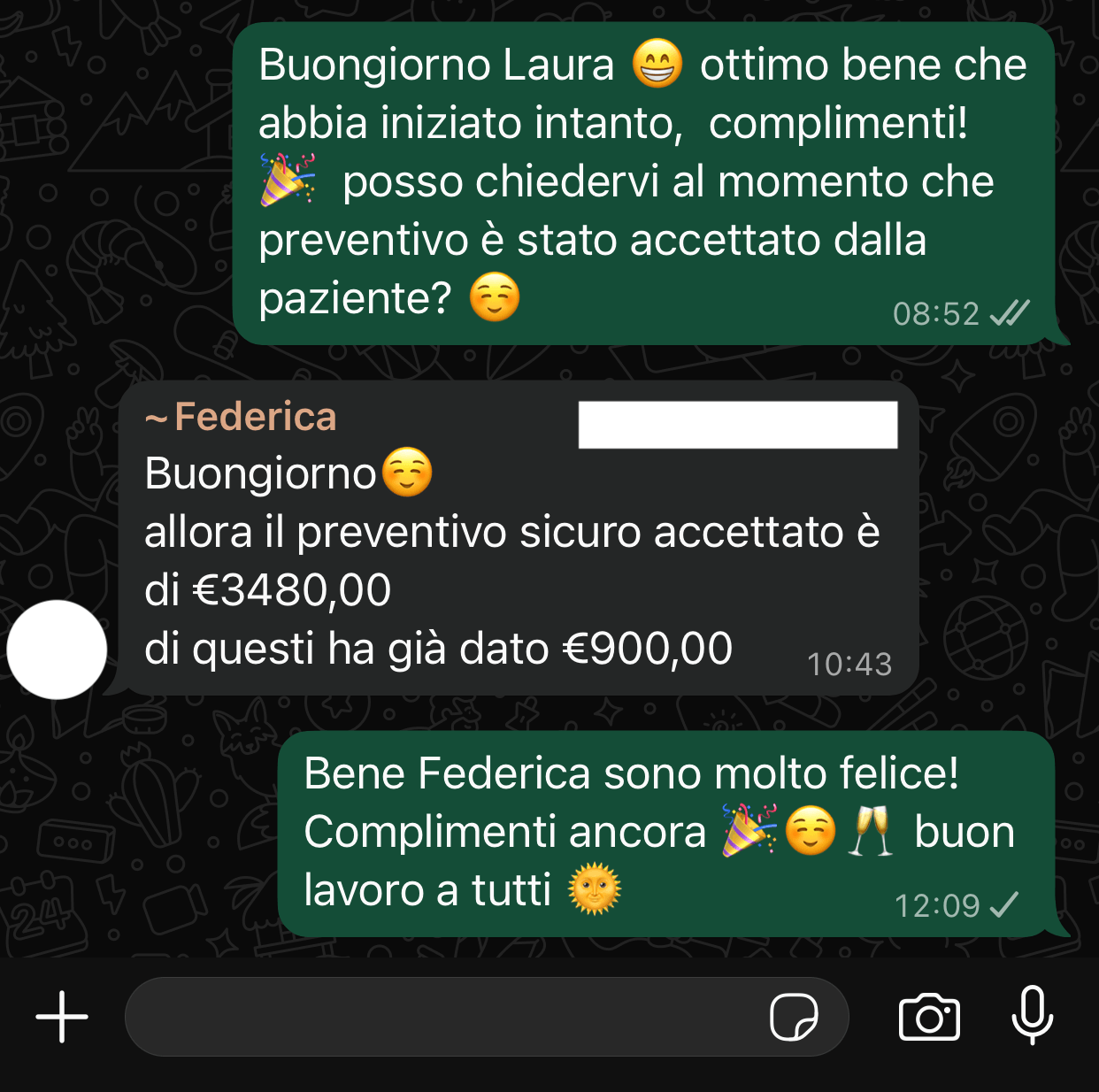Open the sticker picker
This screenshot has width=1099, height=1092.
pos(794,1017)
